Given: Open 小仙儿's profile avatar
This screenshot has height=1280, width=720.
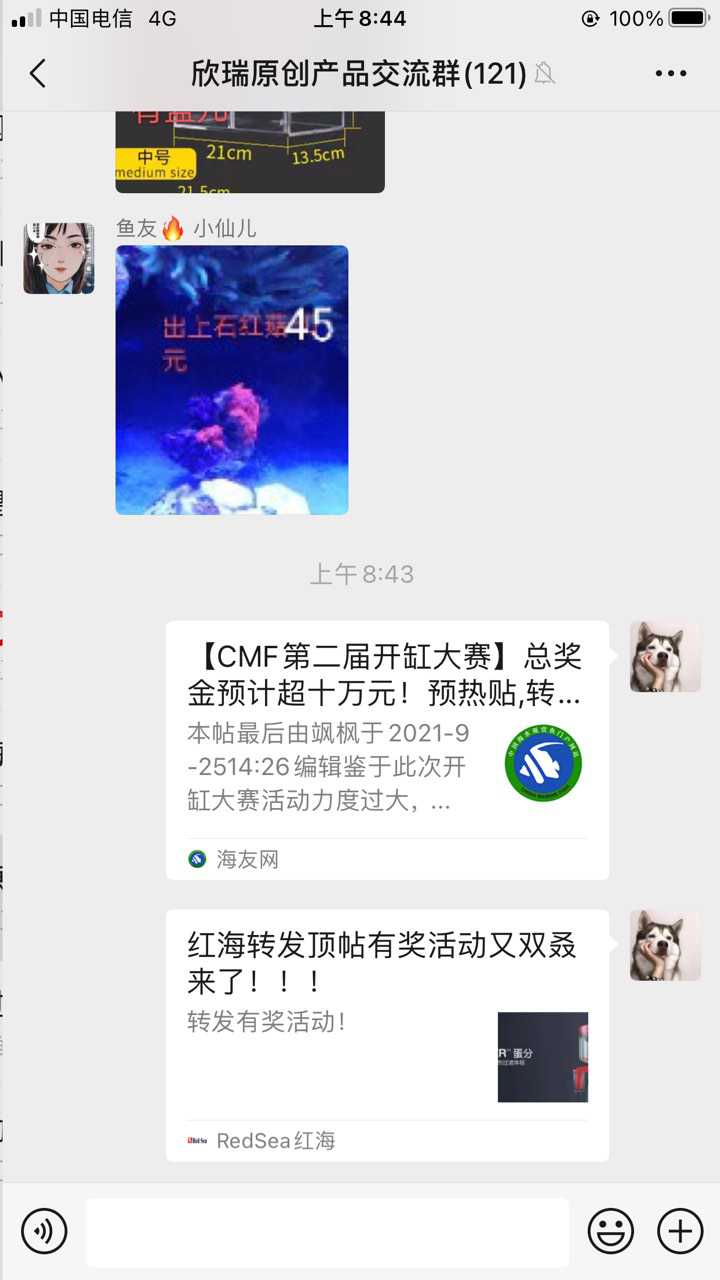Looking at the screenshot, I should tap(59, 258).
